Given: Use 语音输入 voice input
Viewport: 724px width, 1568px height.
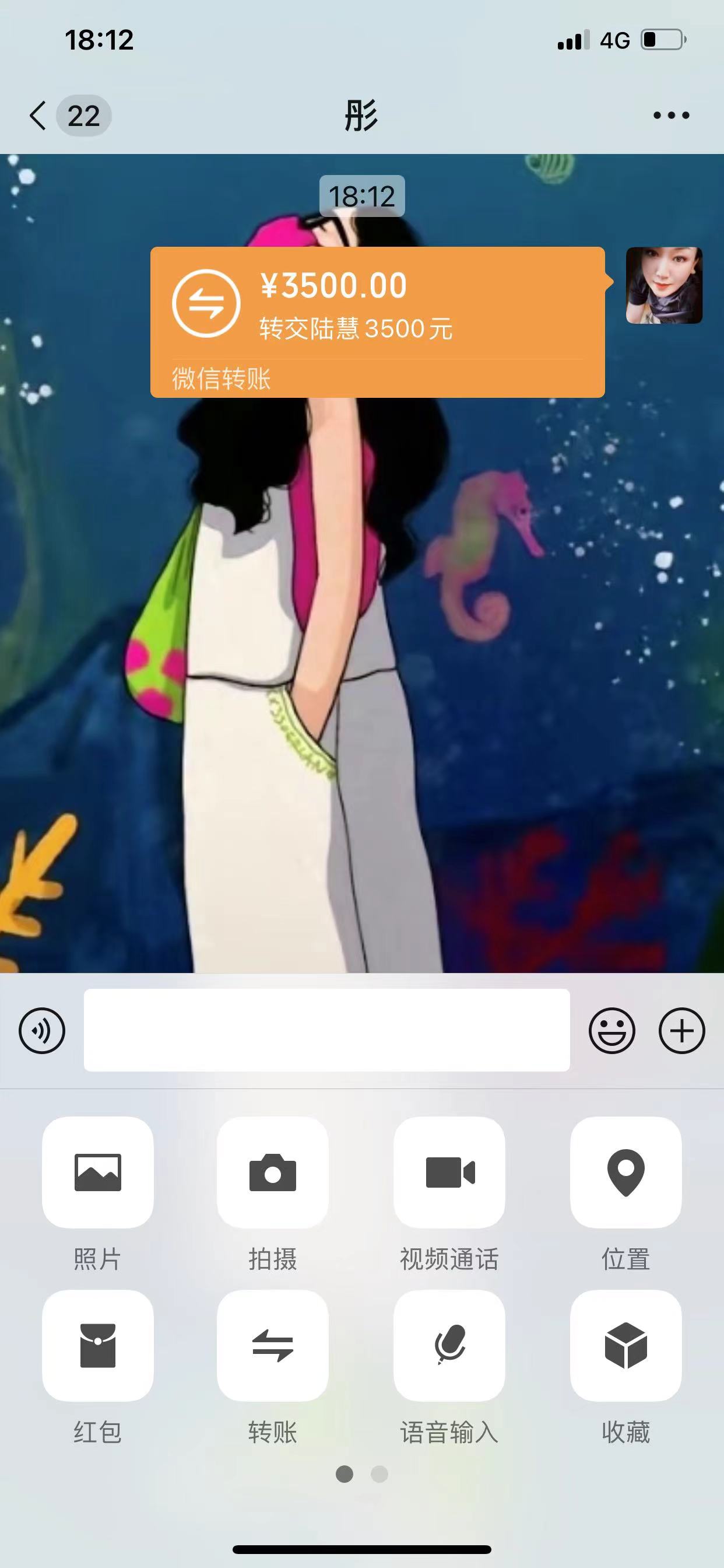Looking at the screenshot, I should click(449, 1345).
